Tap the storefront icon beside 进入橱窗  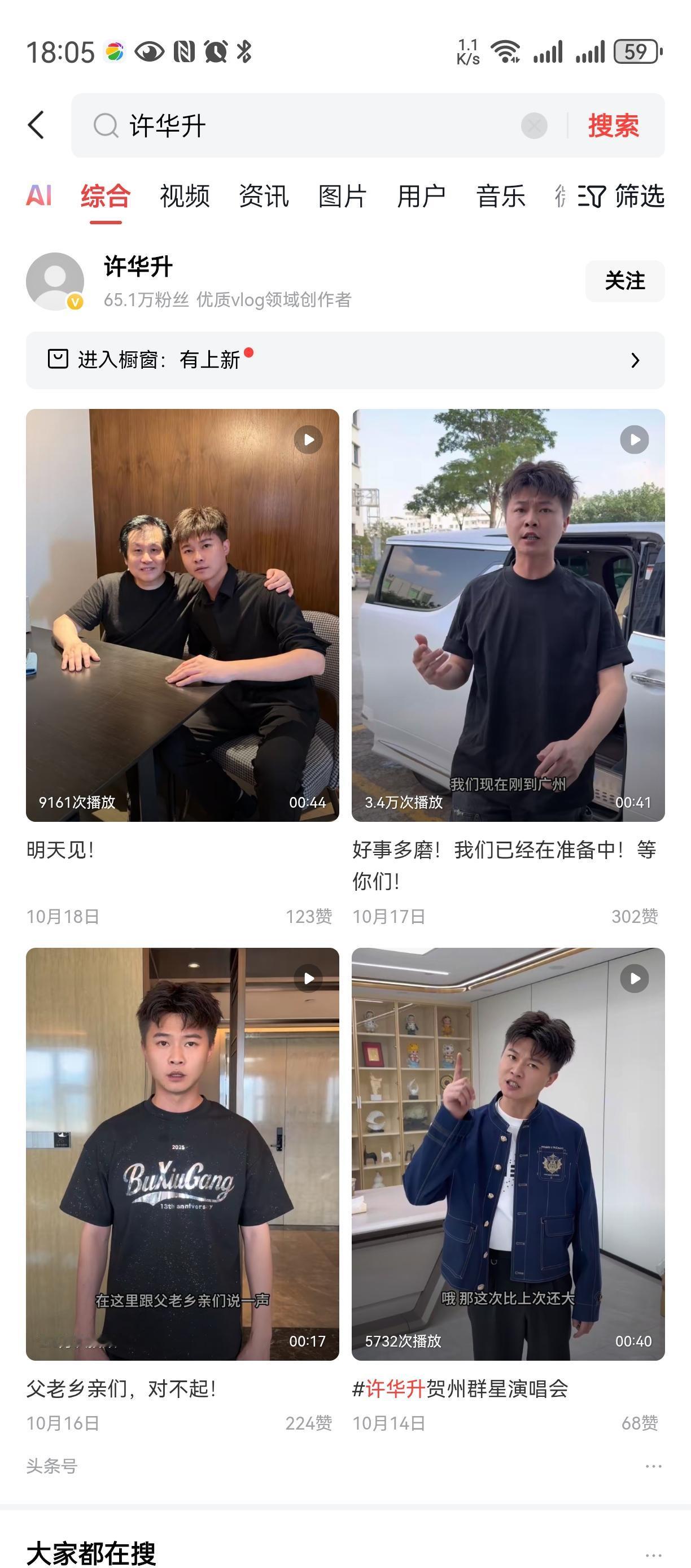tap(58, 359)
